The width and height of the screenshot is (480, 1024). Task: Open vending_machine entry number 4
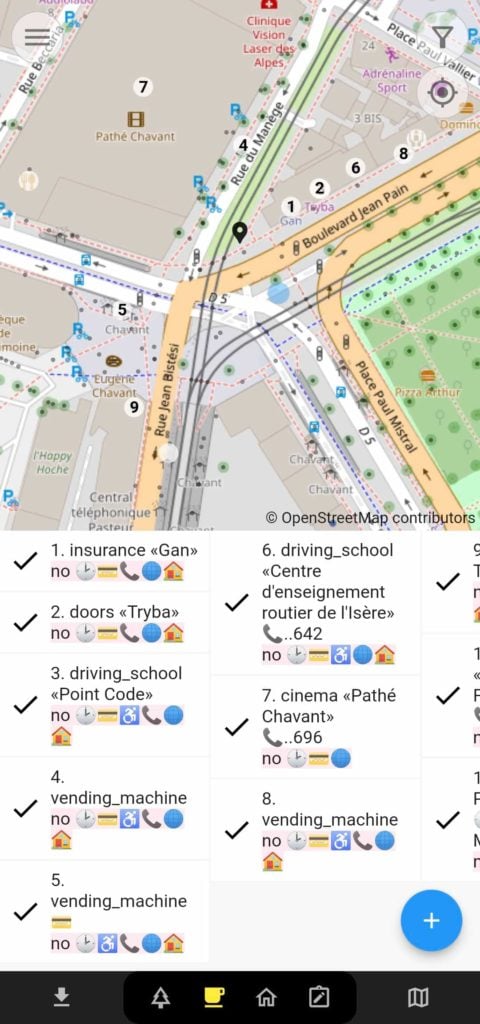[x=104, y=808]
